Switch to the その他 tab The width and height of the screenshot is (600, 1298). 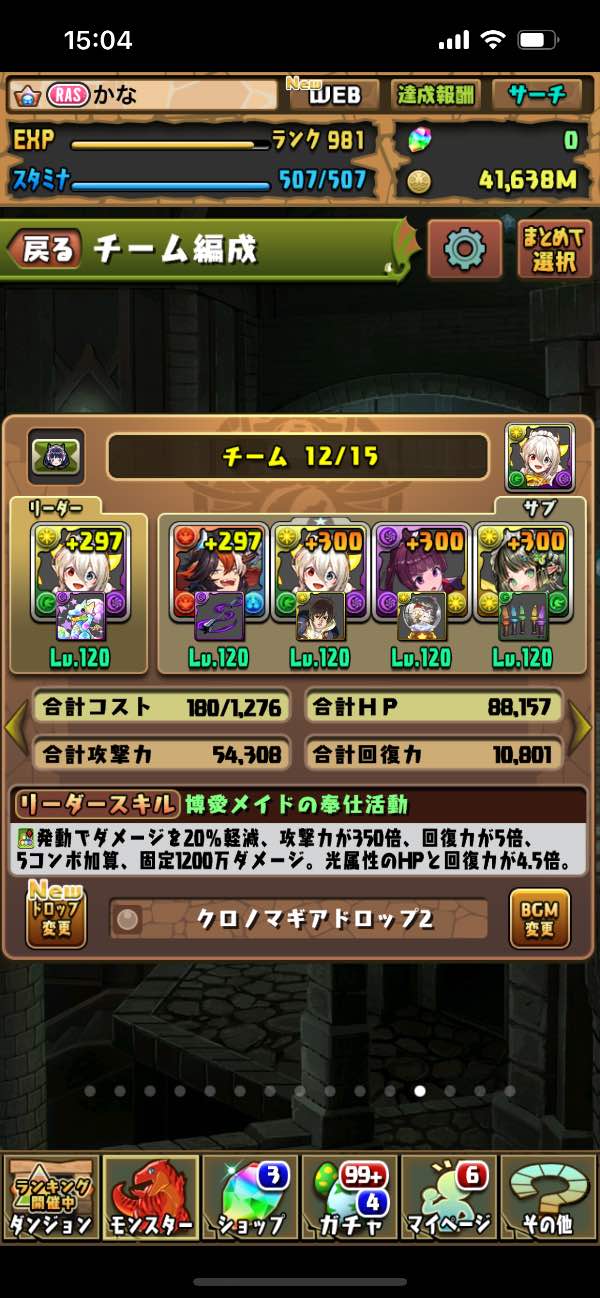click(x=547, y=1197)
